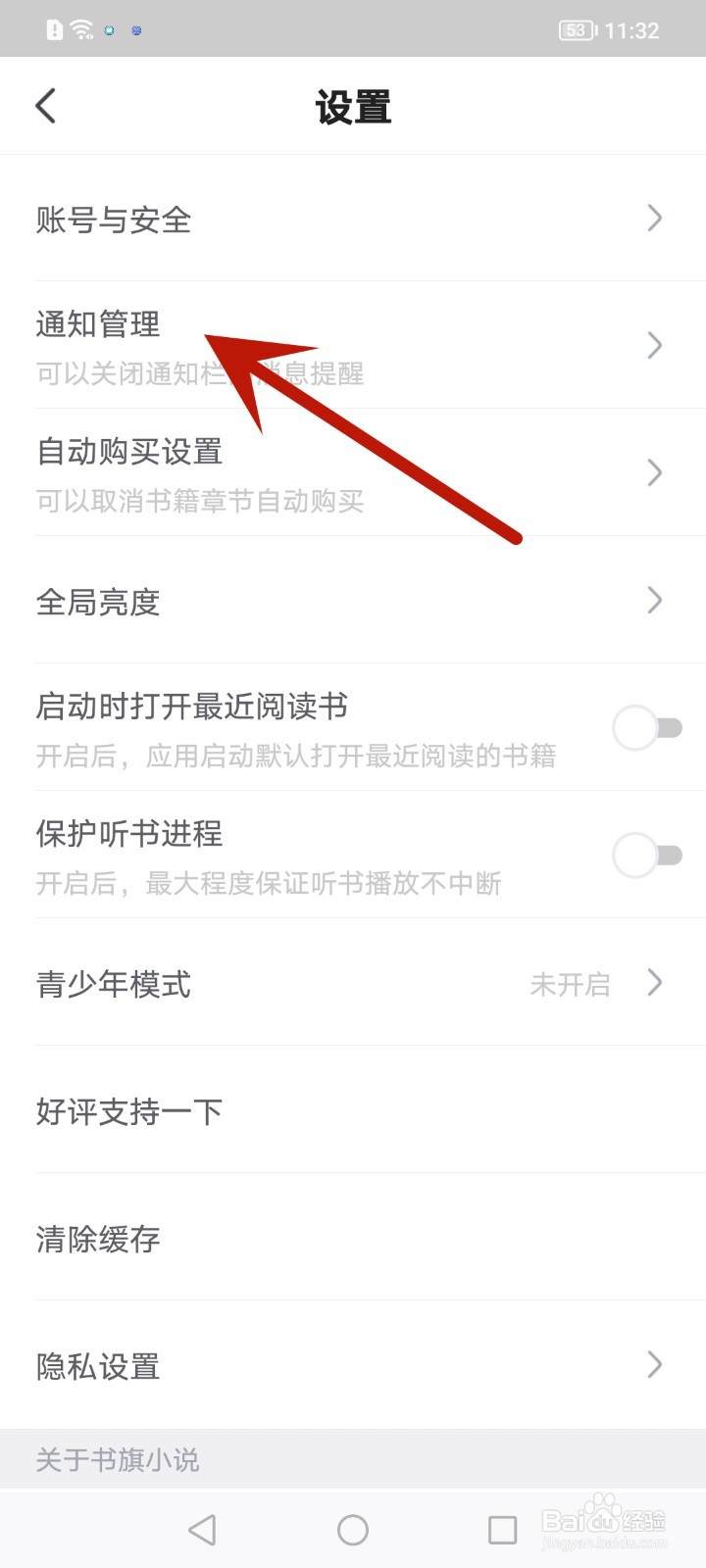Toggle the switch for opening recent books

(647, 728)
